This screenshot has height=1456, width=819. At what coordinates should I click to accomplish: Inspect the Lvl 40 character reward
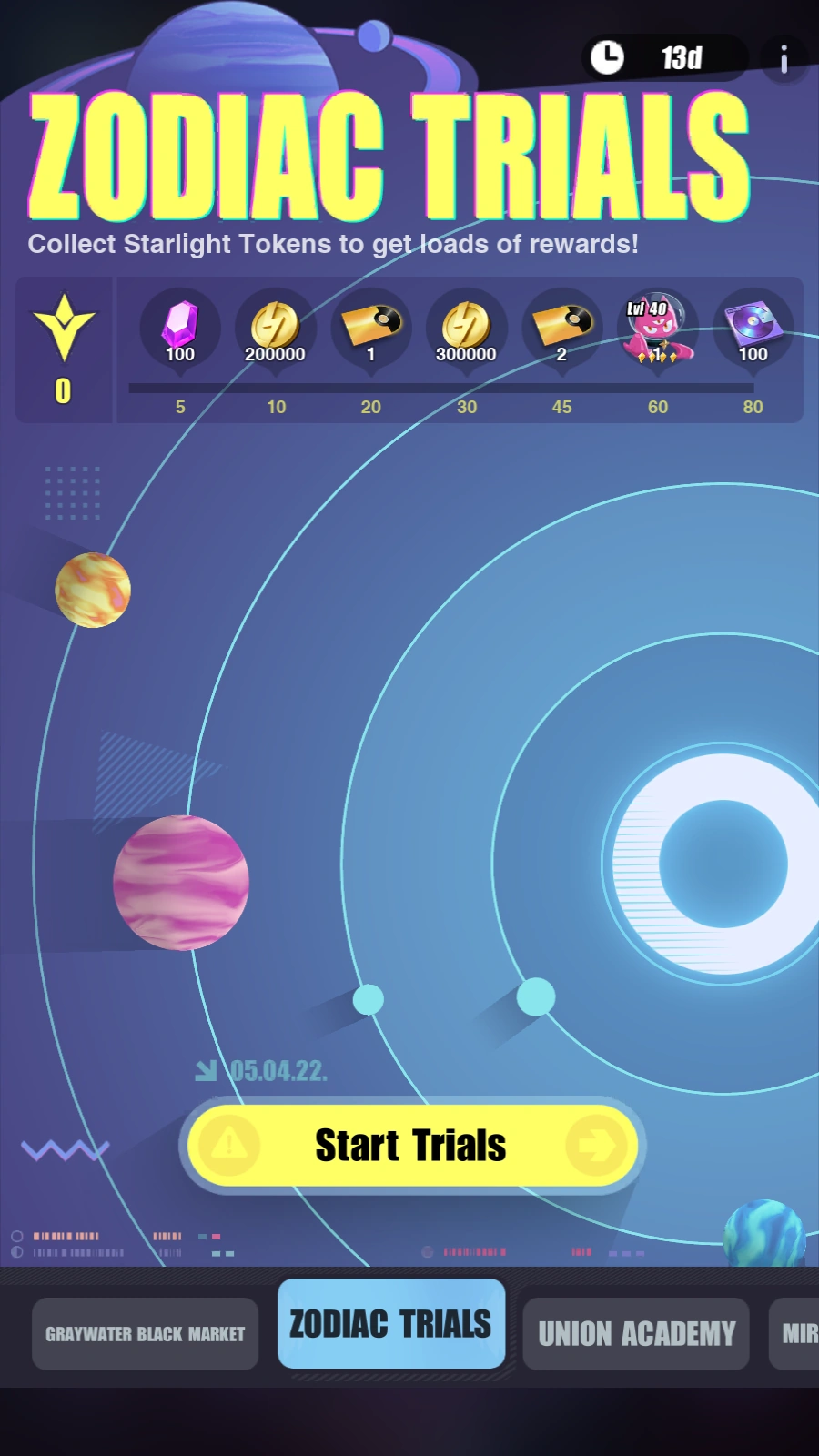(657, 329)
